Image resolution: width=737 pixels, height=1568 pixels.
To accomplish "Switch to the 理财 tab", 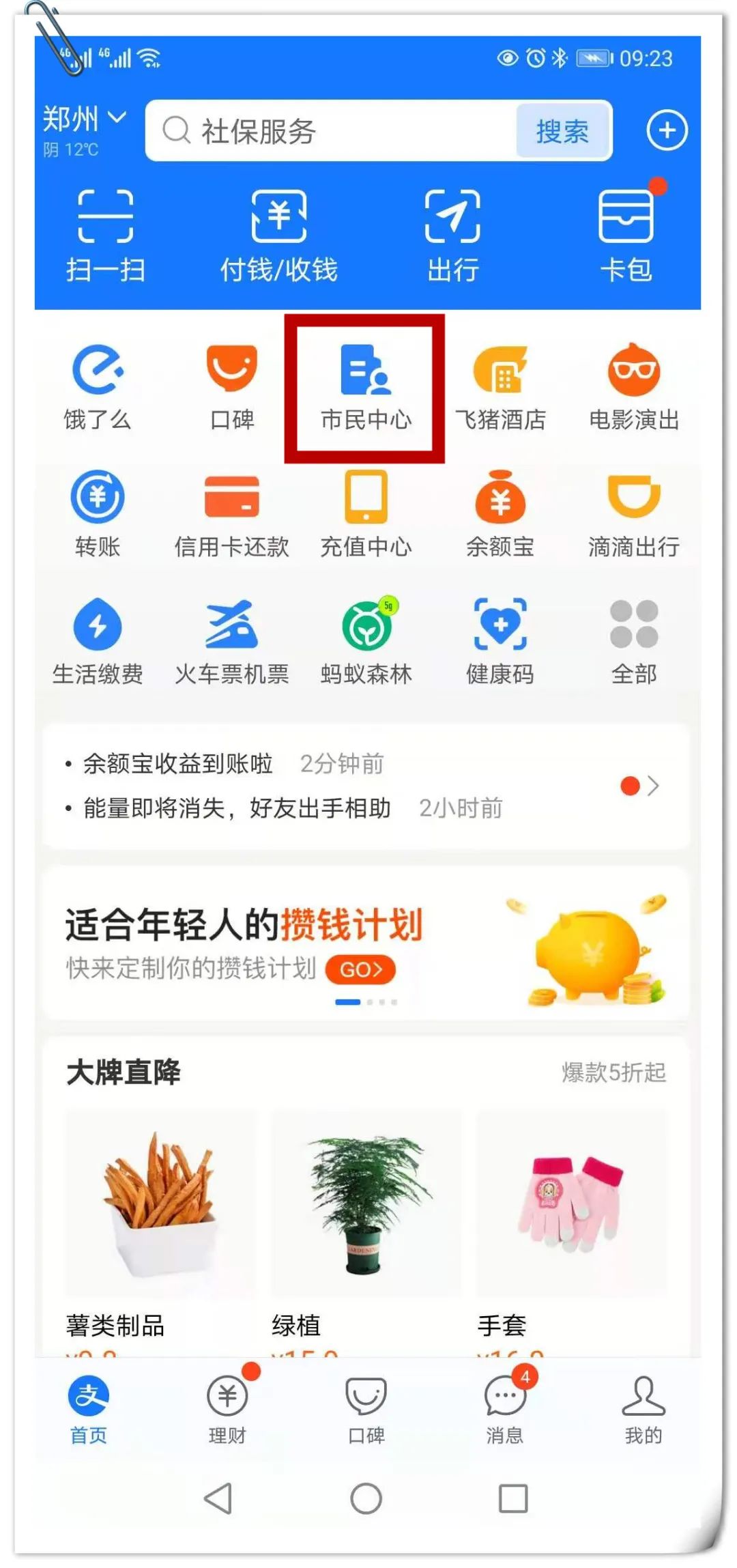I will point(227,1410).
